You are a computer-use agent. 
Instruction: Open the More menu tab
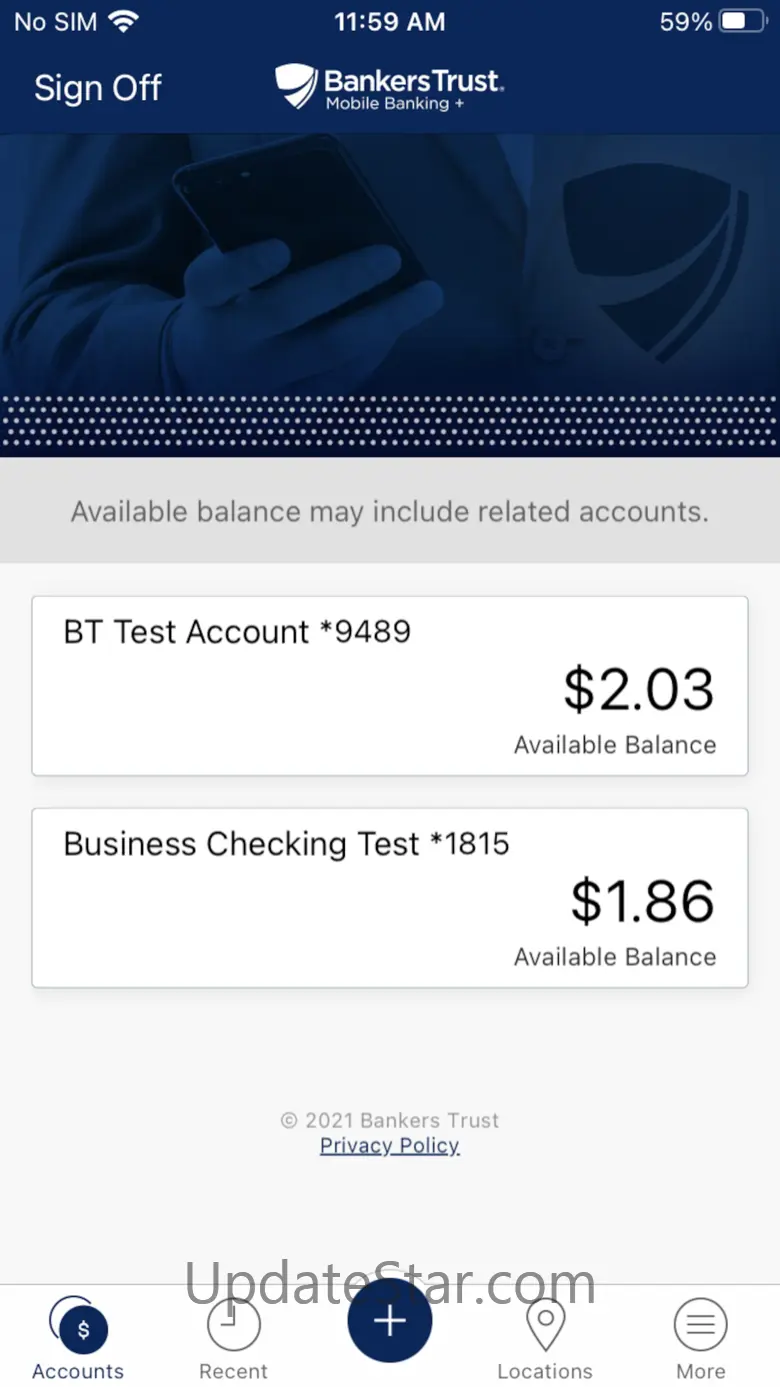(701, 1338)
